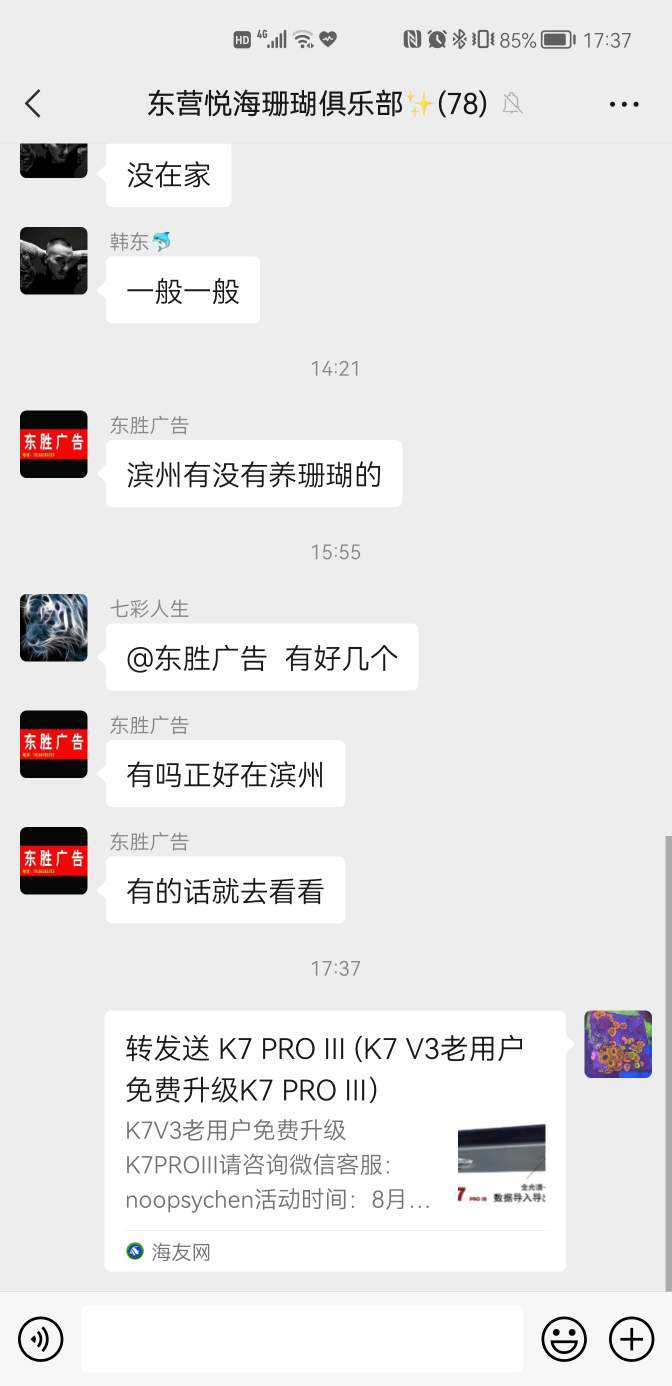This screenshot has height=1386, width=672.
Task: Open the emoji sticker panel
Action: point(564,1339)
